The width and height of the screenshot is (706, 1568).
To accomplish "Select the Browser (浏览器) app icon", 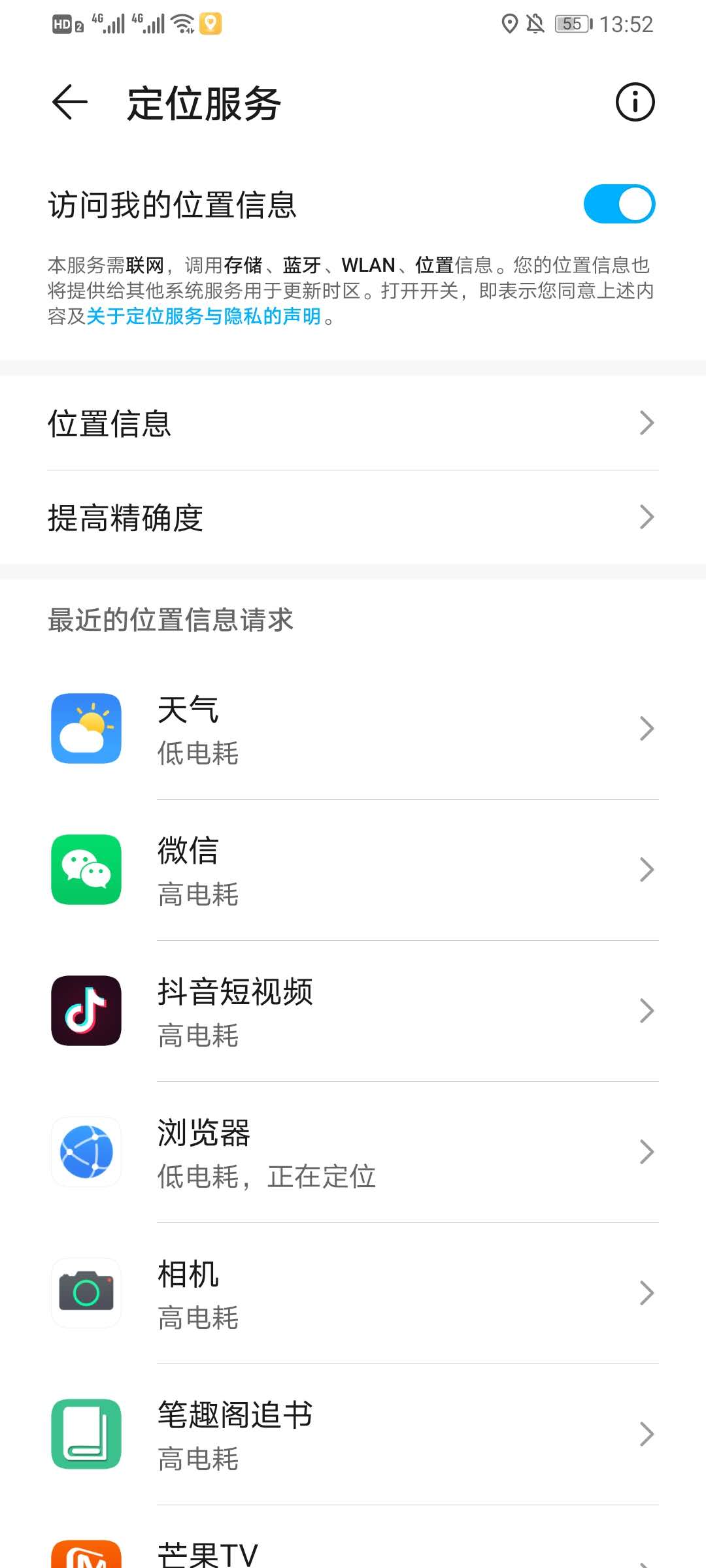I will pos(86,1151).
